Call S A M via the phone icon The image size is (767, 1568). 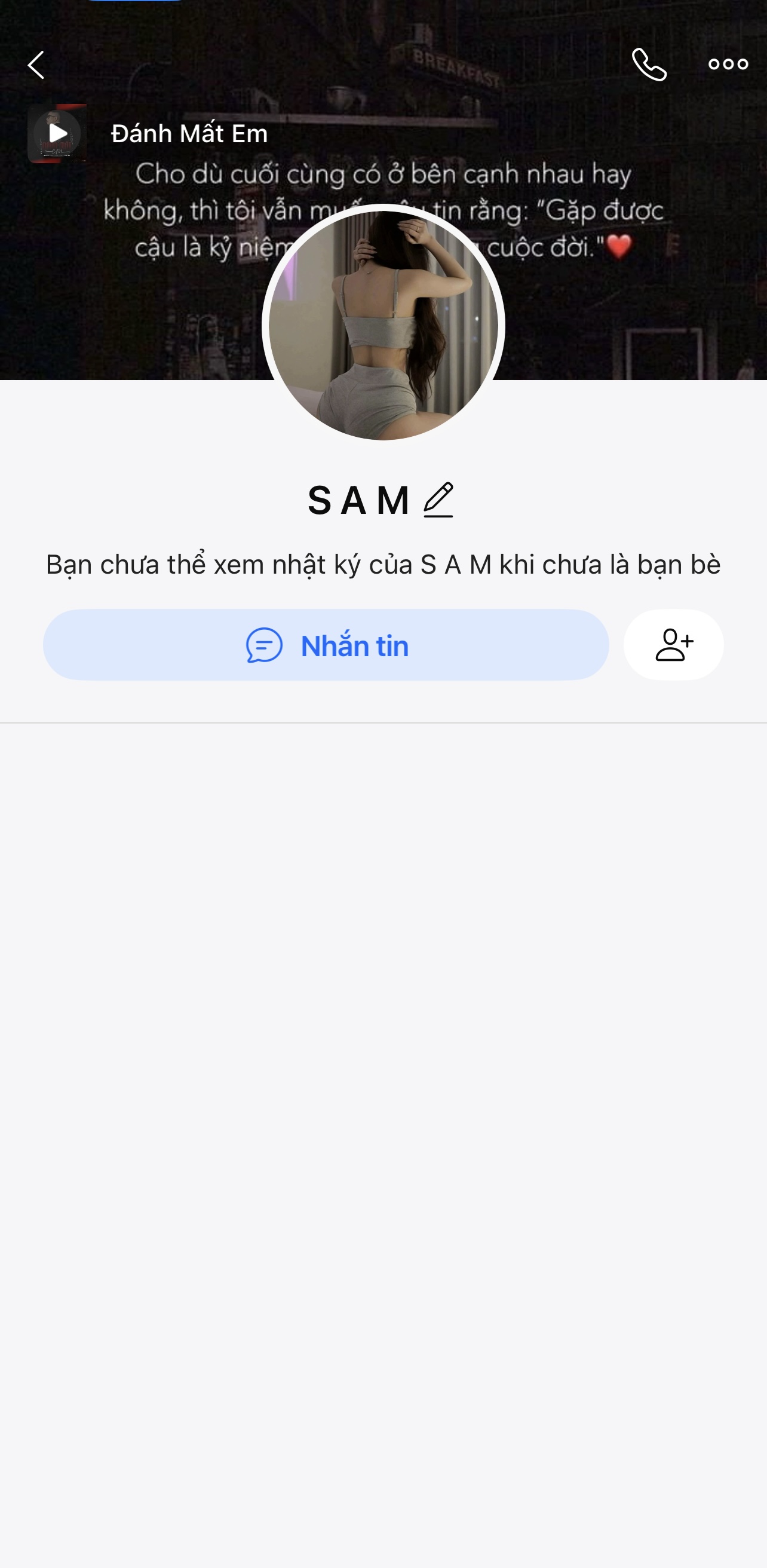[649, 65]
